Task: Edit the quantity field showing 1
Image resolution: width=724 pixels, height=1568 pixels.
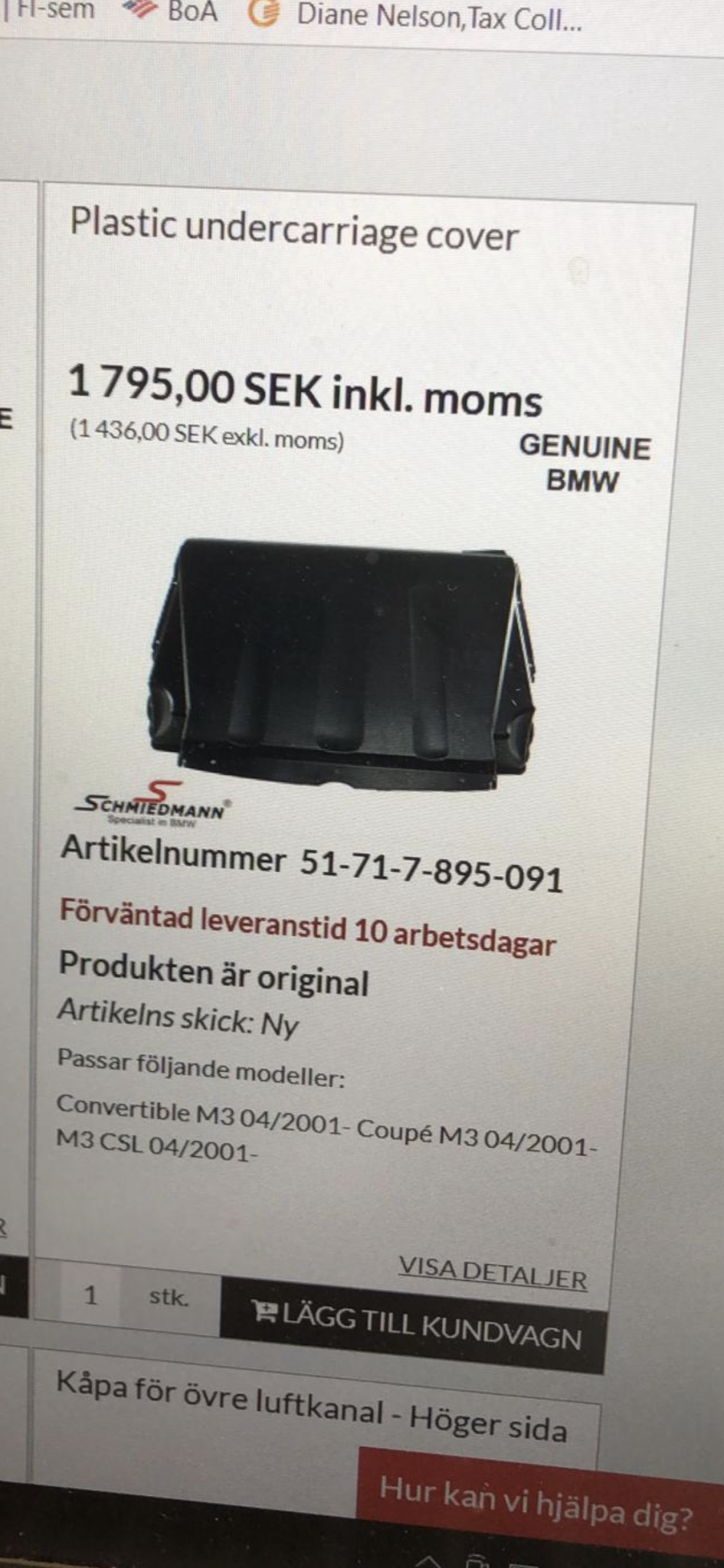Action: [x=90, y=1294]
